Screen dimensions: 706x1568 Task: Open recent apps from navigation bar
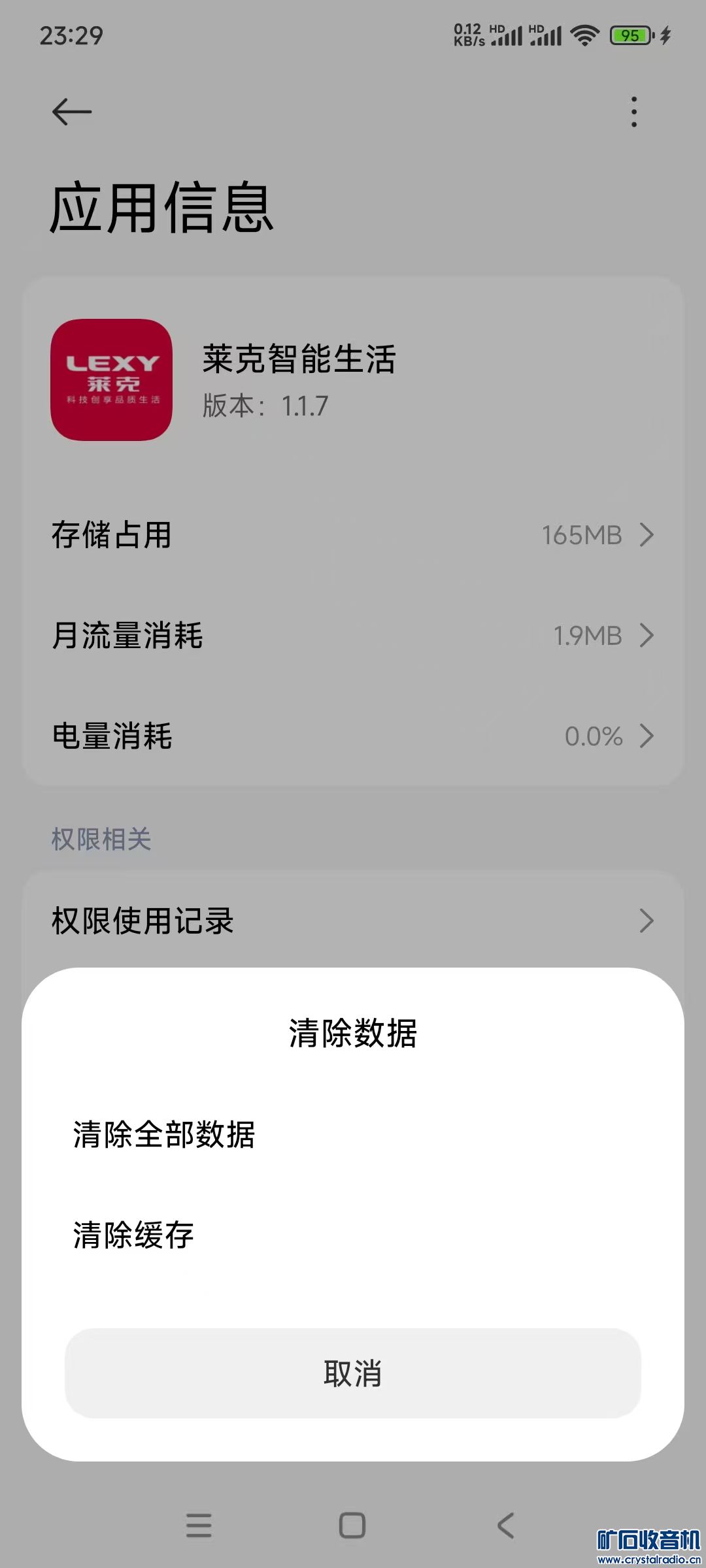[x=199, y=1526]
